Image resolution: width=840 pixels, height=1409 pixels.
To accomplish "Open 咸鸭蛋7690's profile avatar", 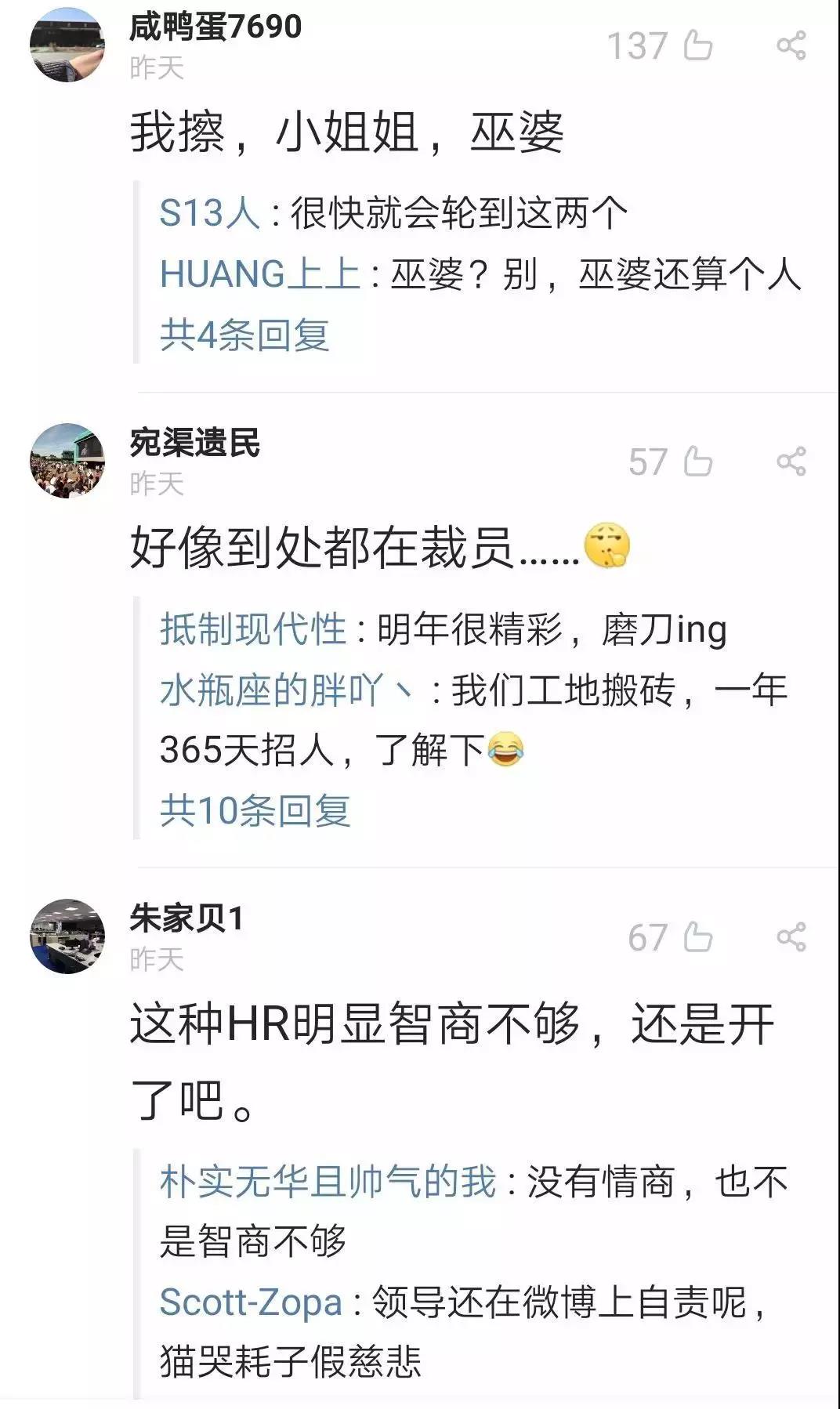I will click(67, 45).
